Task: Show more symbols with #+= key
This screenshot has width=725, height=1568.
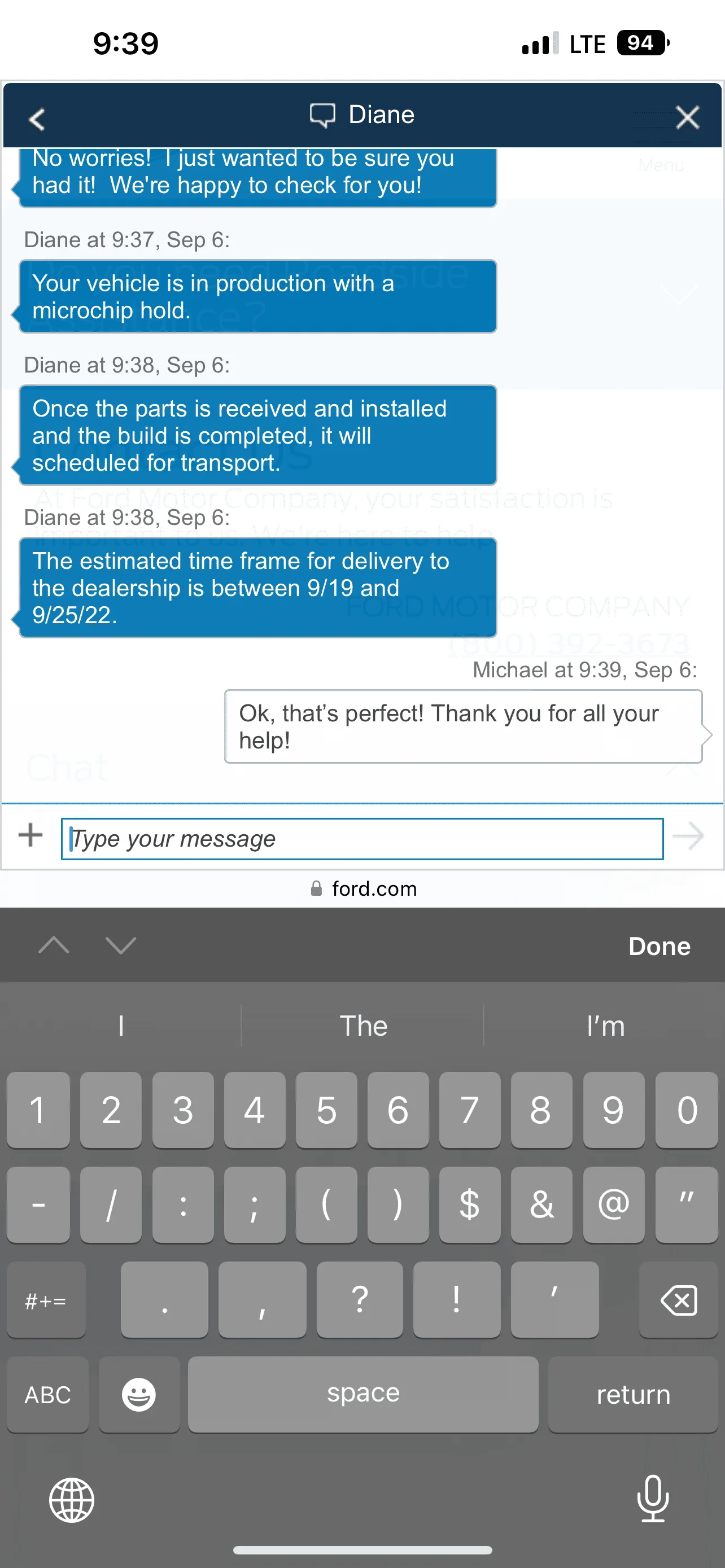Action: (x=46, y=1300)
